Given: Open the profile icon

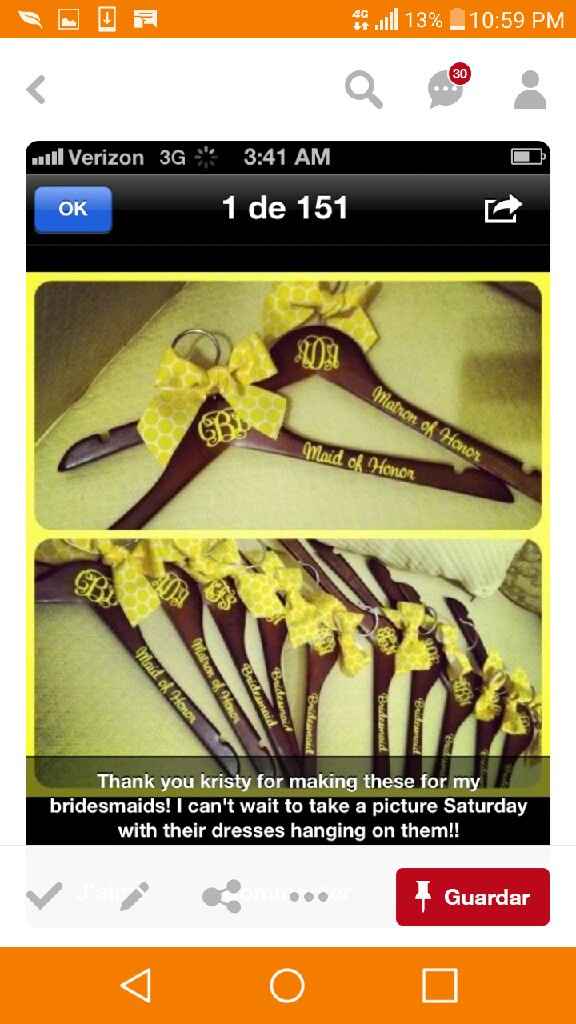Looking at the screenshot, I should click(x=530, y=89).
